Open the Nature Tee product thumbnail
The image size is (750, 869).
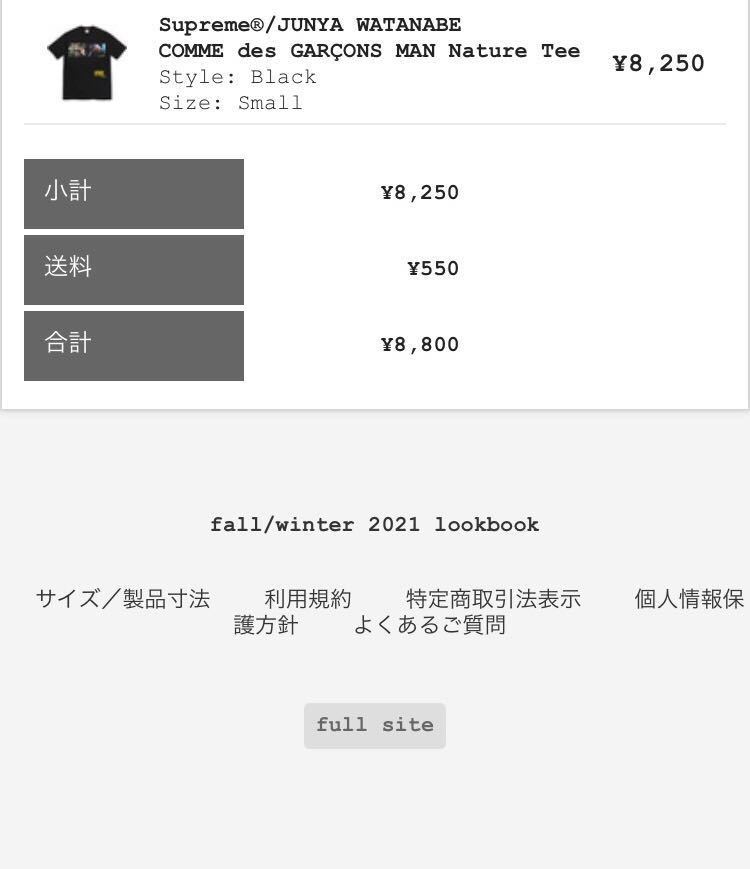tap(87, 63)
